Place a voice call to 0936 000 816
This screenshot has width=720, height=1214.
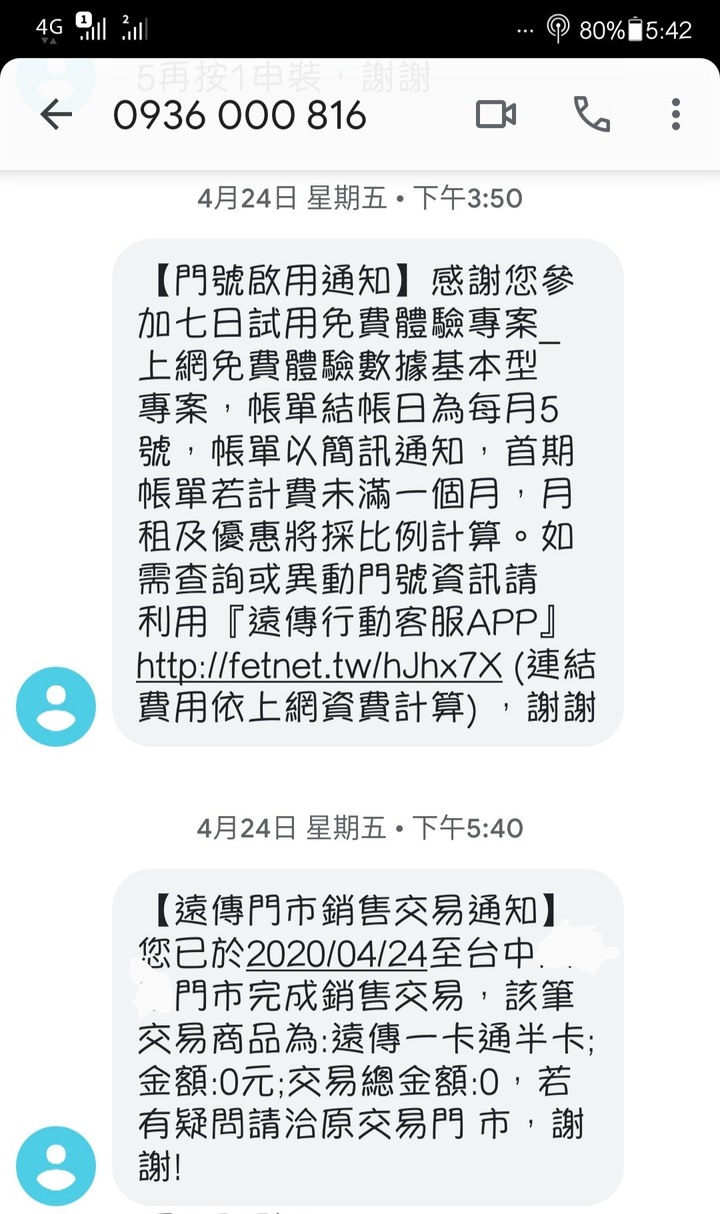pos(591,115)
